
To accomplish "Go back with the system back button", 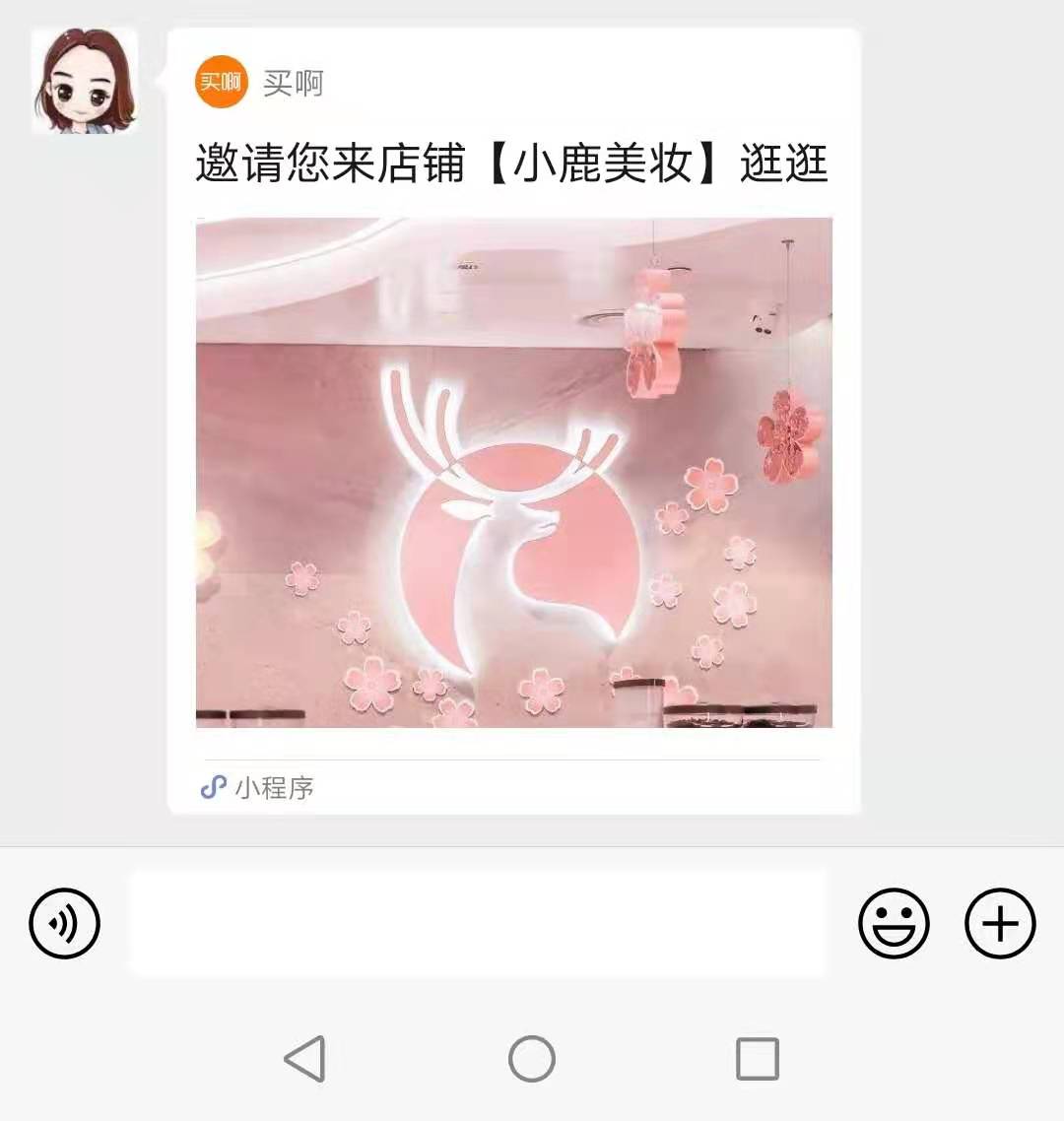I will 304,1059.
